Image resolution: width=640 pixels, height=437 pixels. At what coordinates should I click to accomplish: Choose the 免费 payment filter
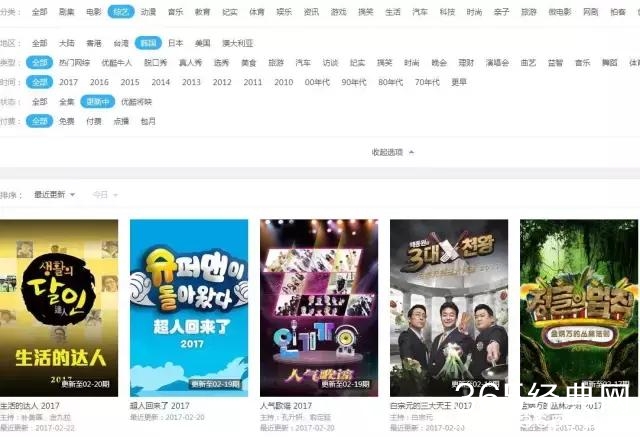[x=66, y=121]
